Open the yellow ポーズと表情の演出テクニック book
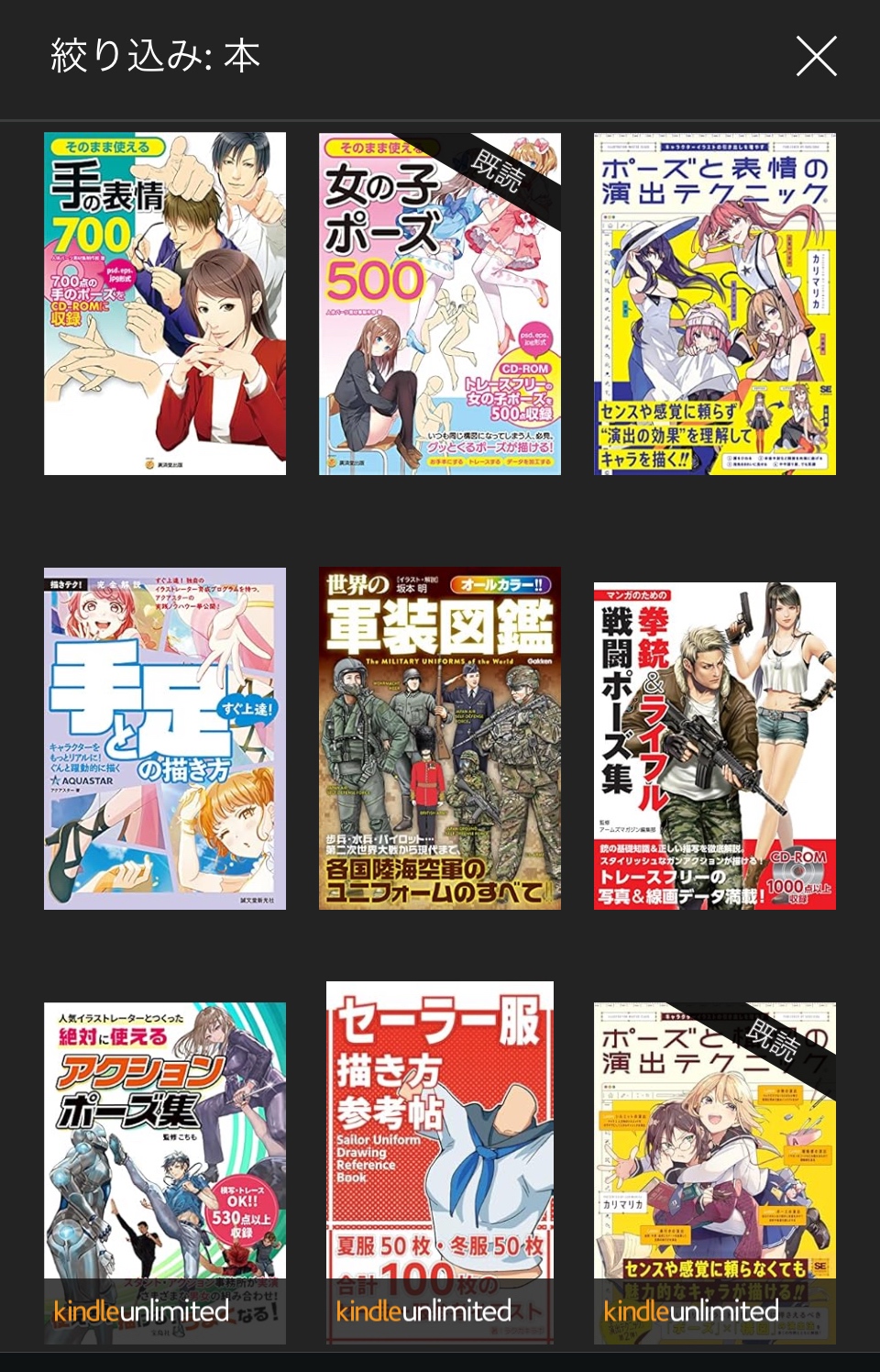 [715, 304]
